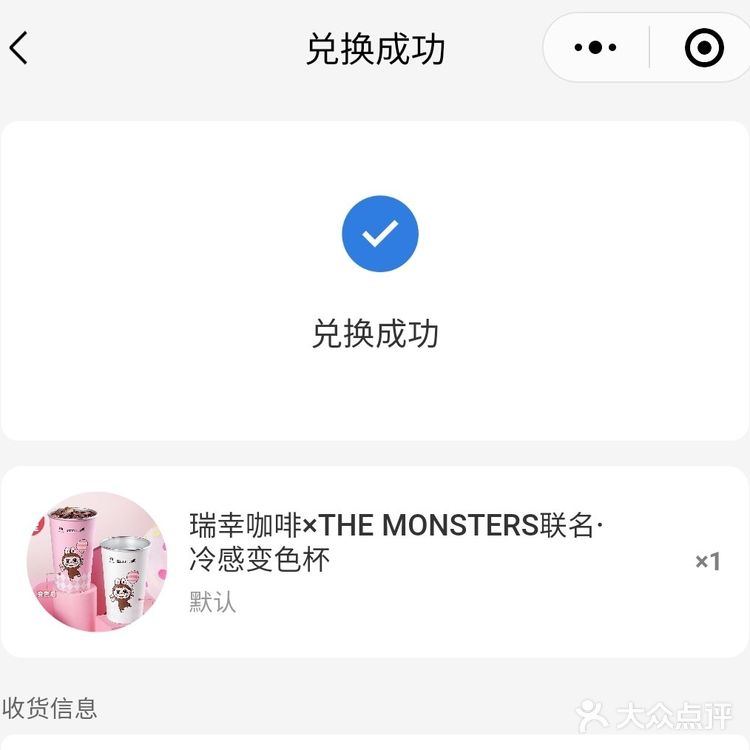The height and width of the screenshot is (750, 750).
Task: Close the mini program with the circle button
Action: pyautogui.click(x=704, y=47)
